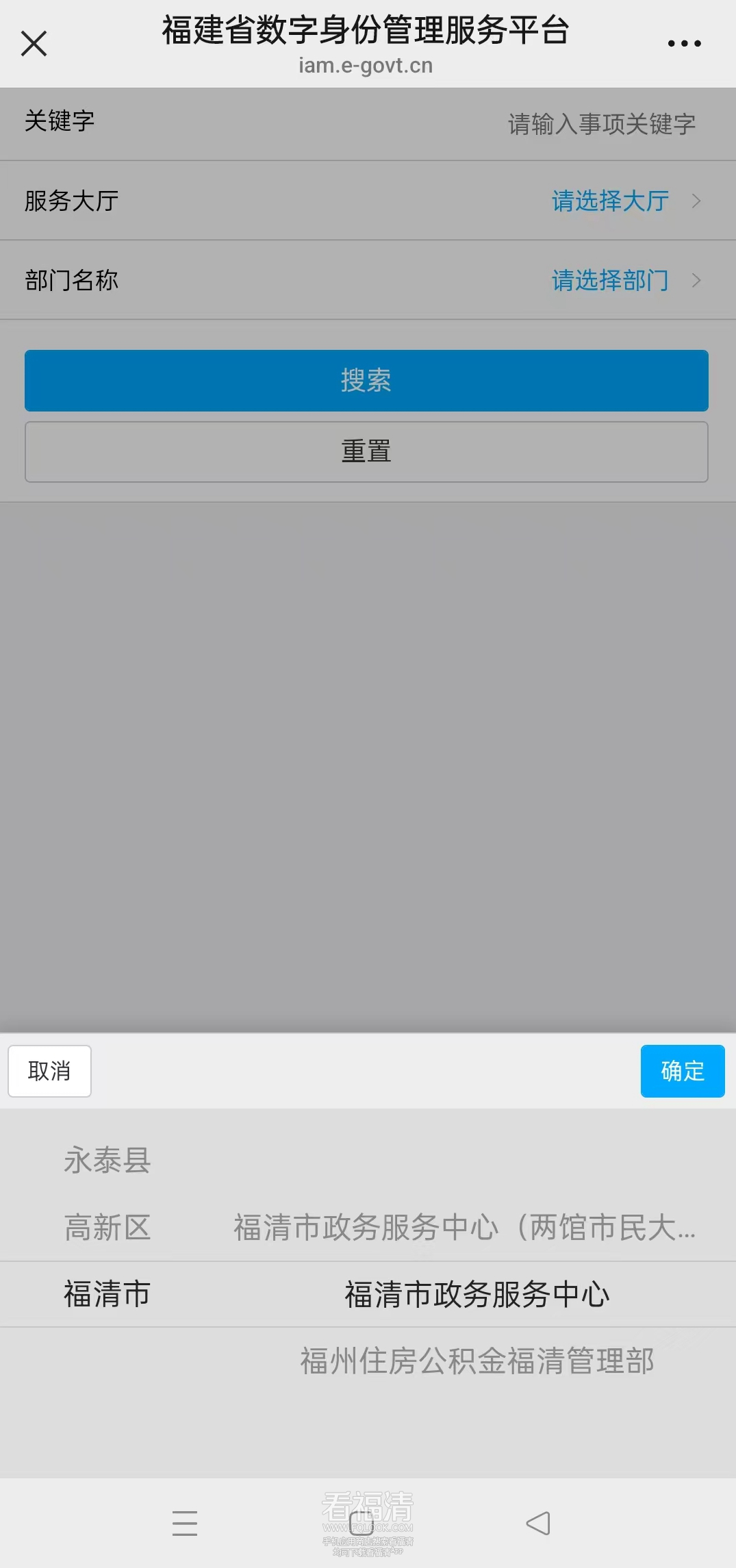This screenshot has height=1568, width=736.
Task: Tap the 重置 reset button
Action: (x=366, y=452)
